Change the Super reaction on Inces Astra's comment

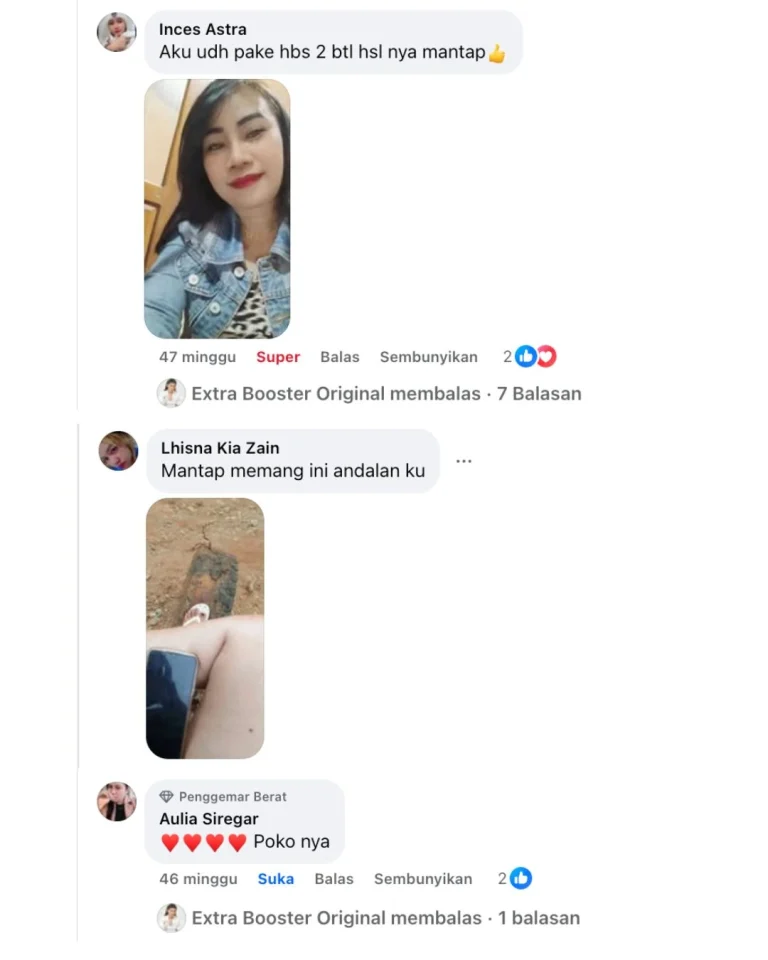[278, 357]
